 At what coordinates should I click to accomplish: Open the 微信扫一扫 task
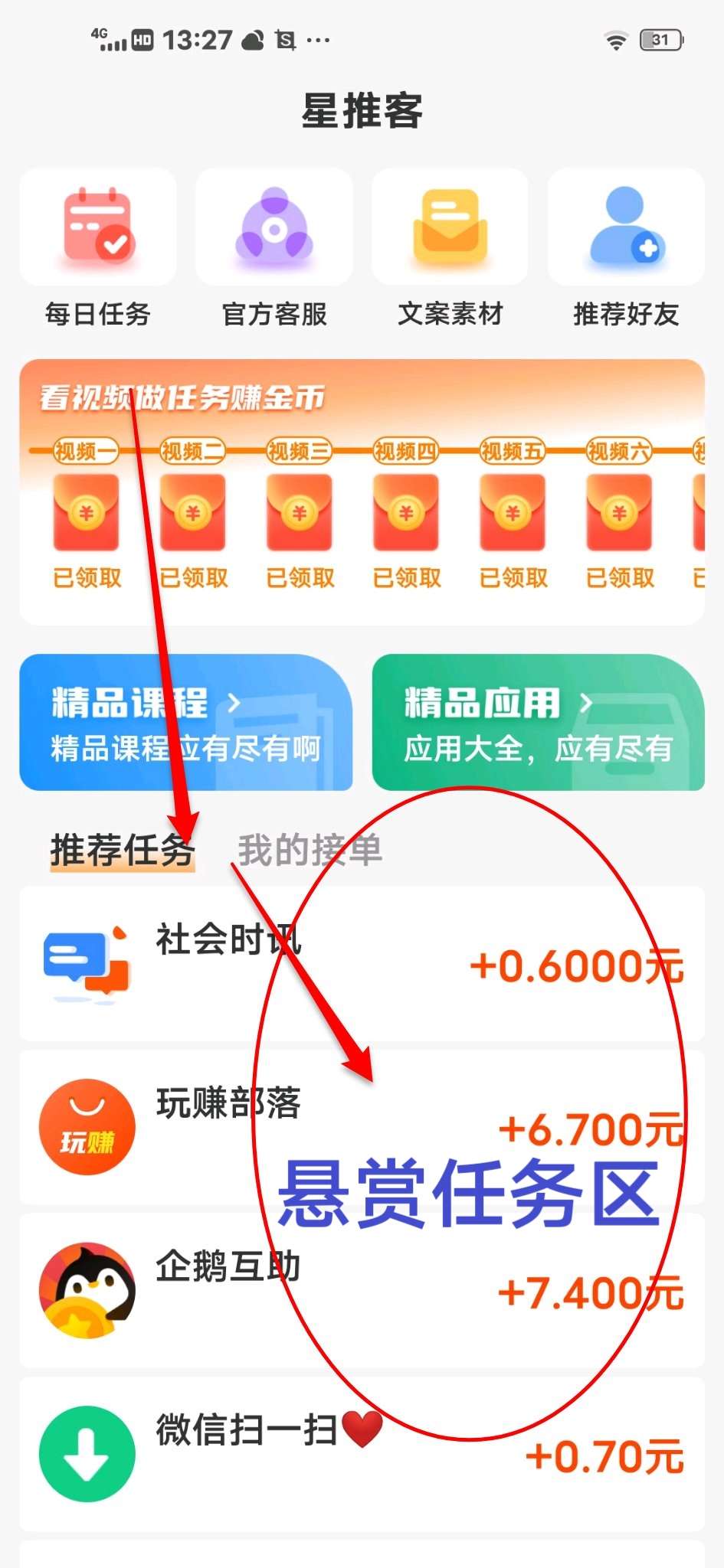362,1453
